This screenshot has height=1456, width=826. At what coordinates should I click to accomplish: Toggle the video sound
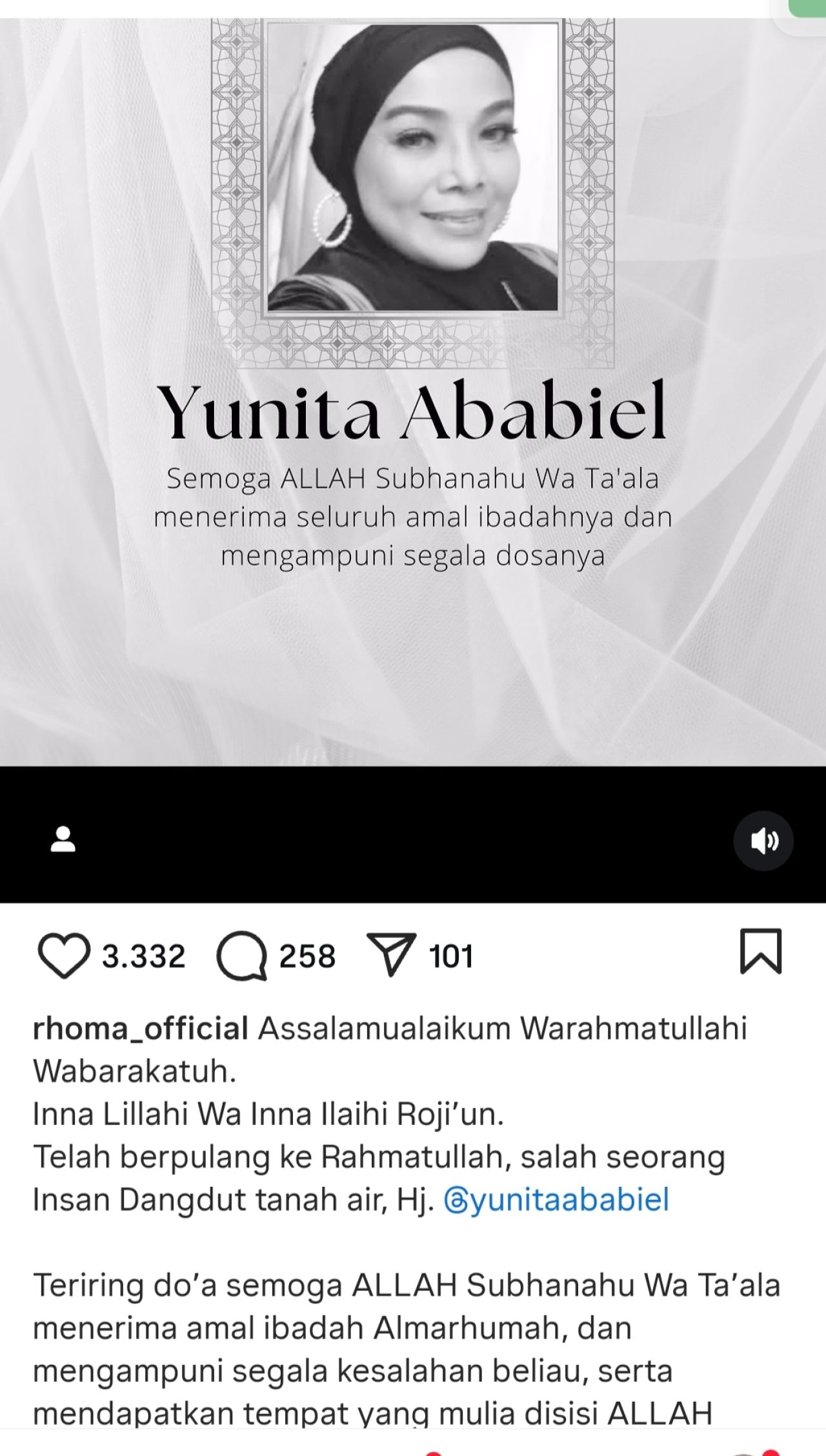point(763,841)
